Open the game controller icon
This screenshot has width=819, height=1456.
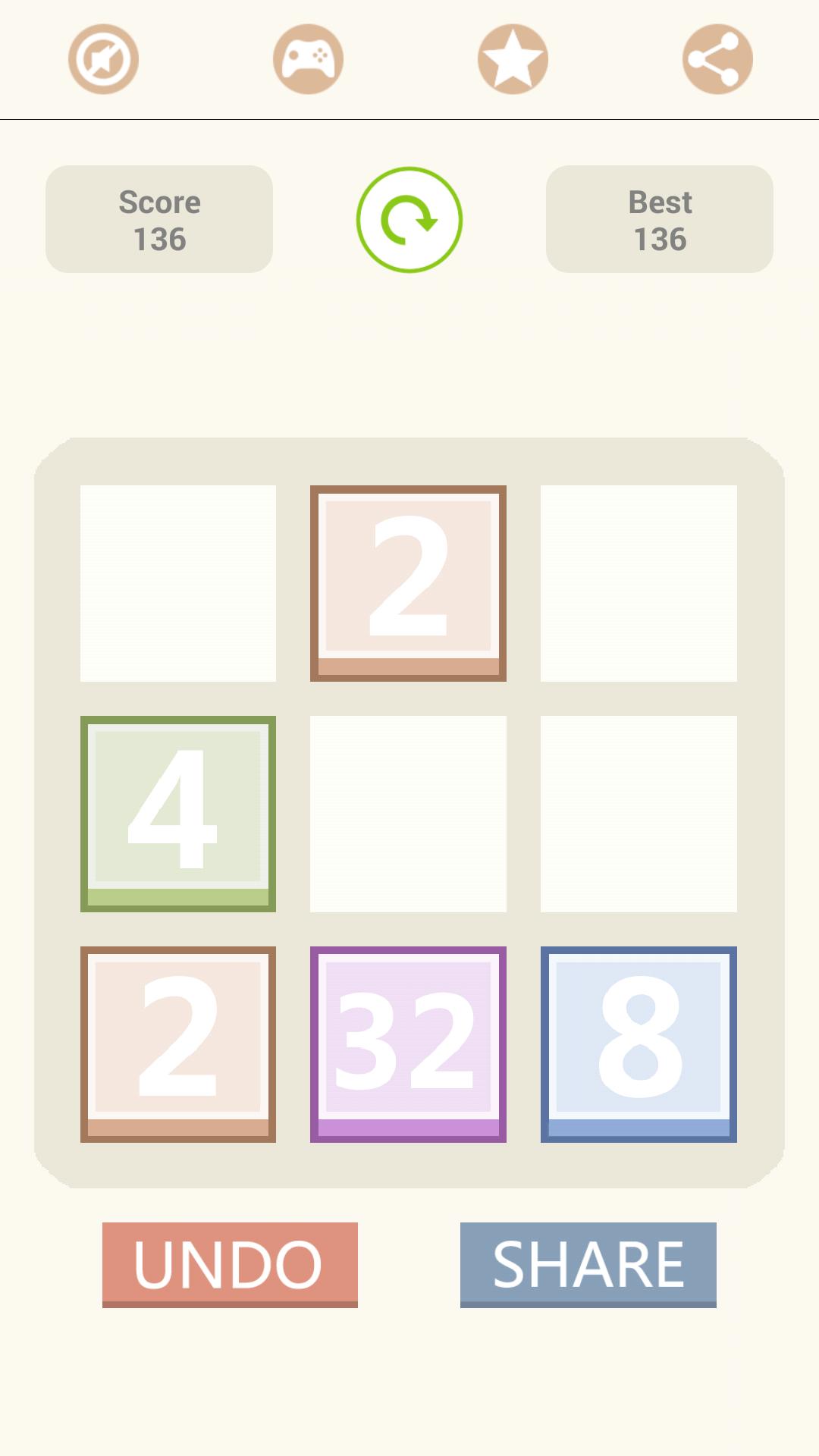pyautogui.click(x=308, y=59)
